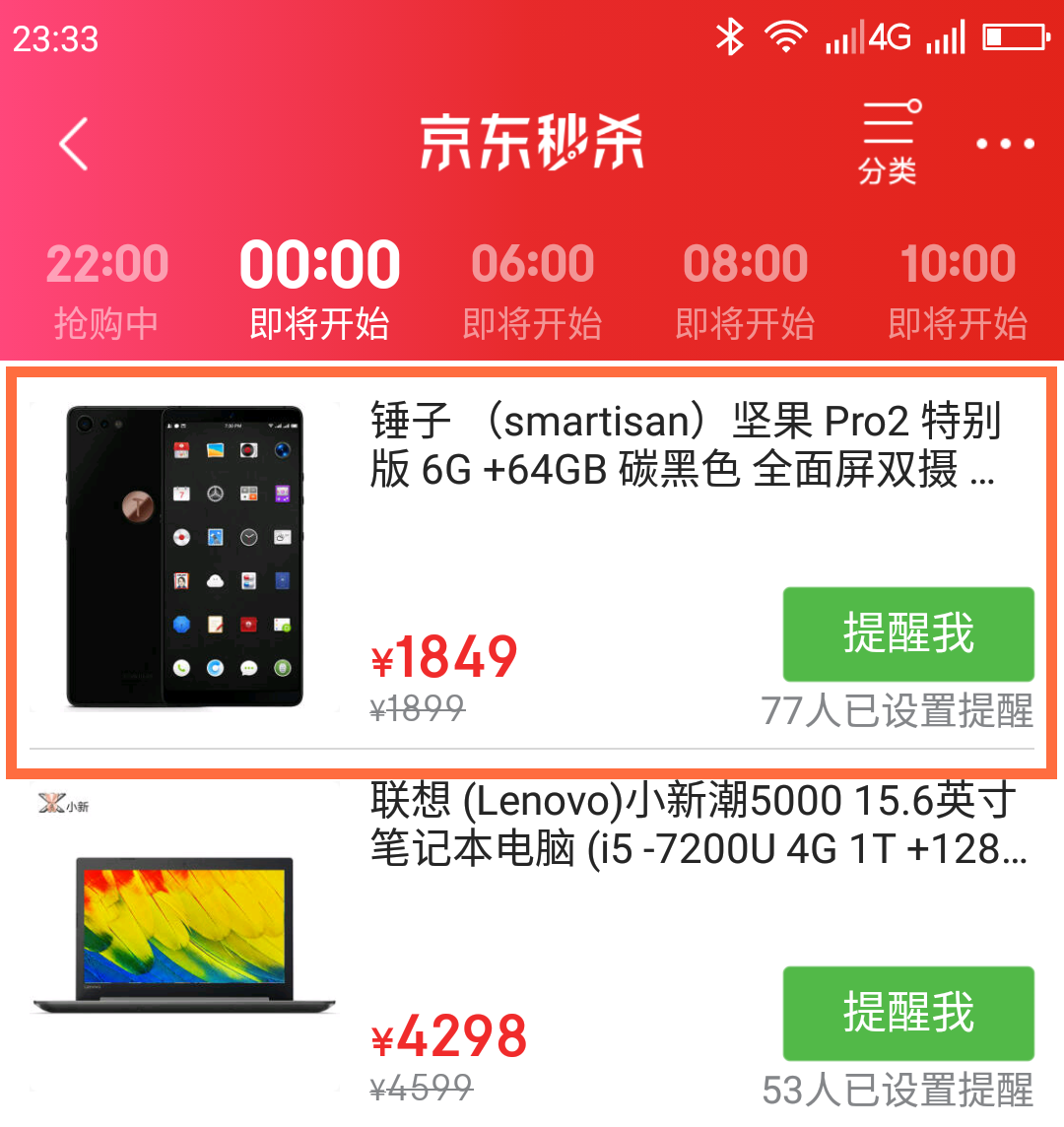Image resolution: width=1064 pixels, height=1127 pixels.
Task: Open the 分类 category filter
Action: [x=888, y=144]
